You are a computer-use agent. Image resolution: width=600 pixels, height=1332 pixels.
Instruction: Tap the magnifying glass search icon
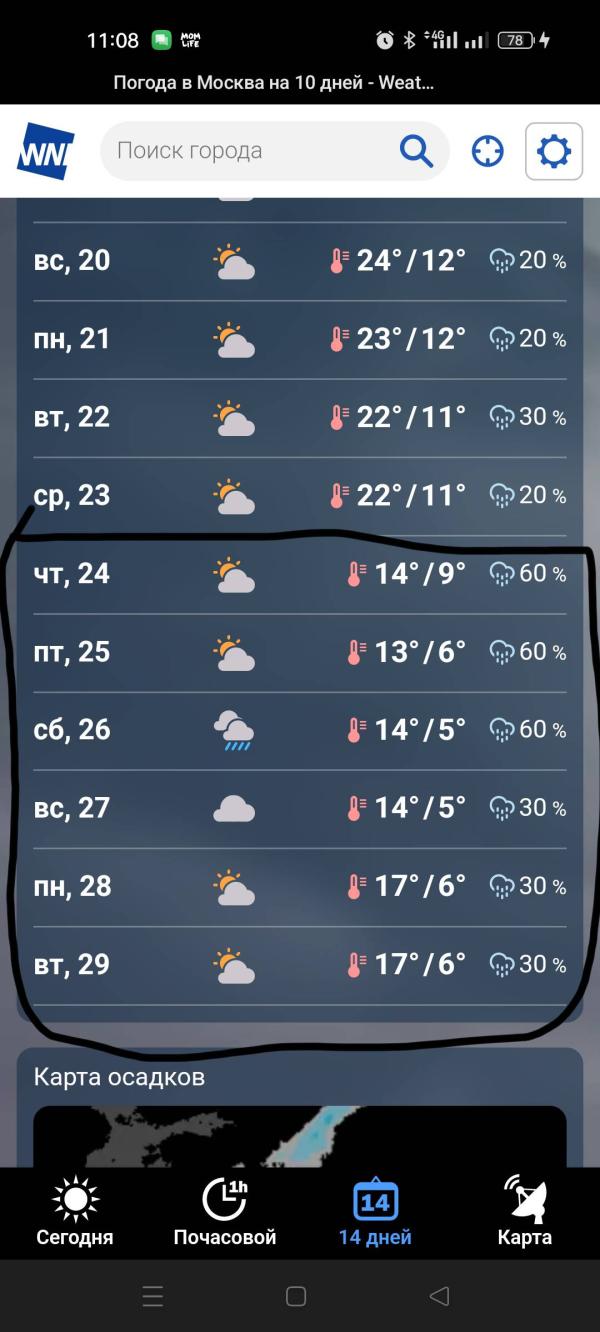(x=416, y=151)
